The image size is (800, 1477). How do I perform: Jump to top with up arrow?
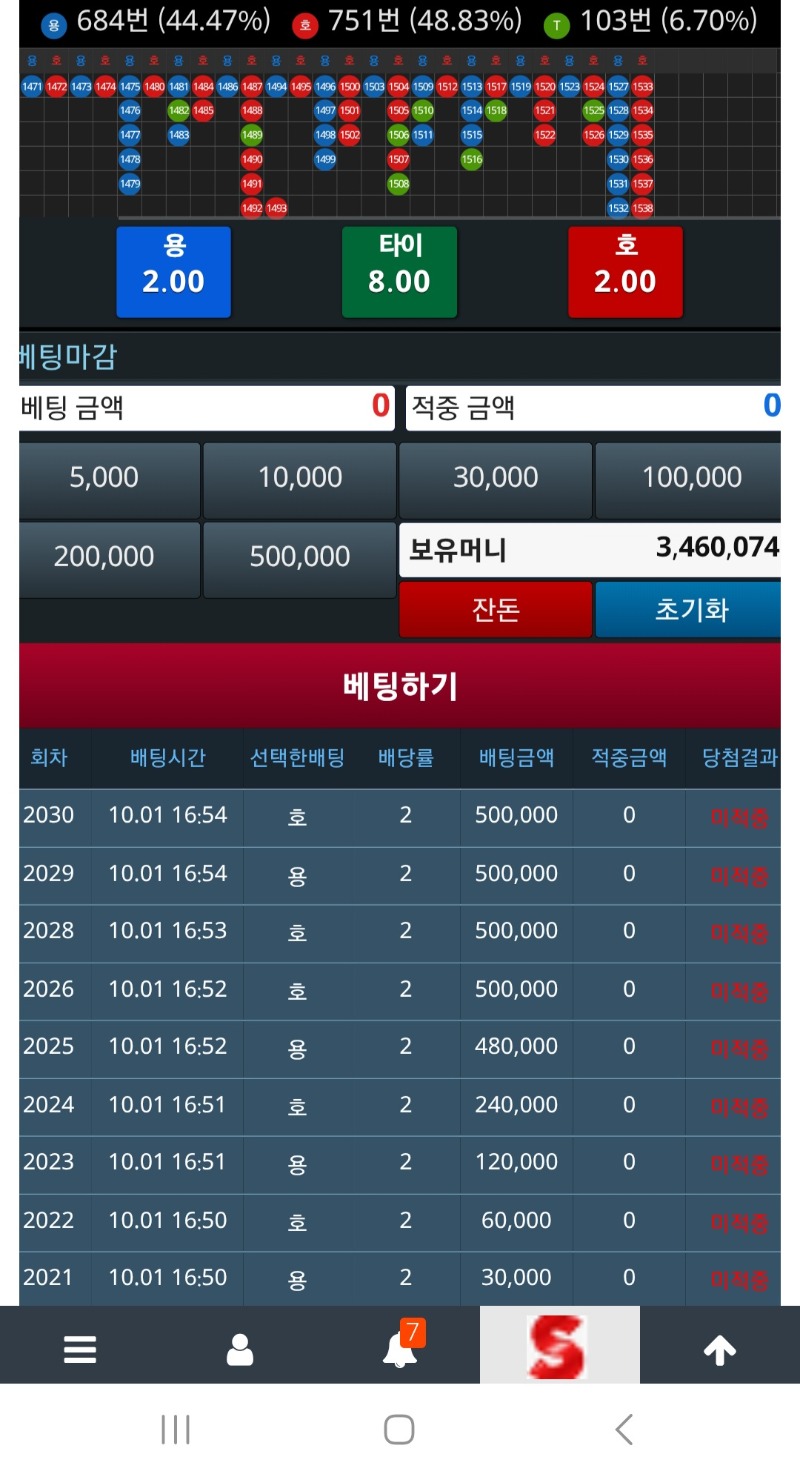click(x=720, y=1350)
